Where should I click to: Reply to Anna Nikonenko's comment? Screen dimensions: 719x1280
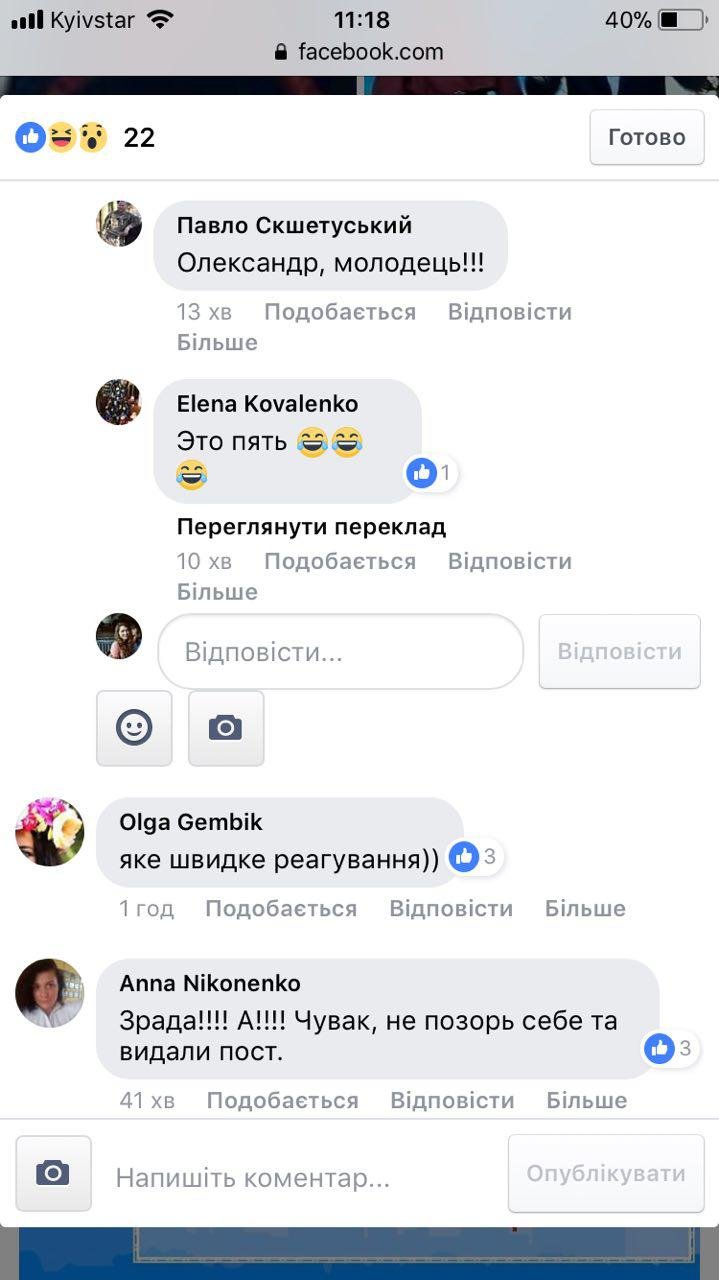[x=452, y=1101]
